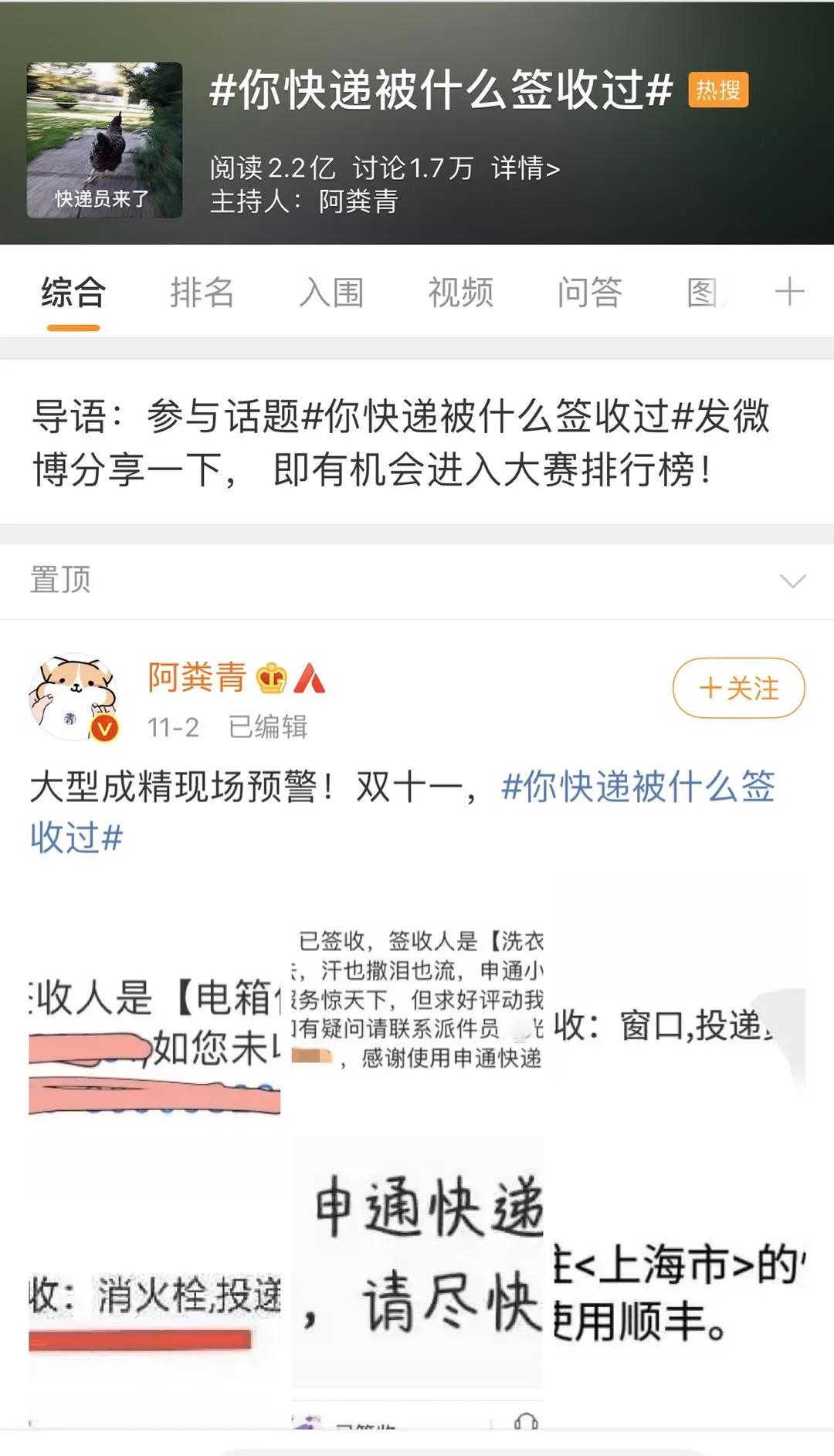Open the blue hashtag link in the post
The width and height of the screenshot is (834, 1456).
(402, 811)
